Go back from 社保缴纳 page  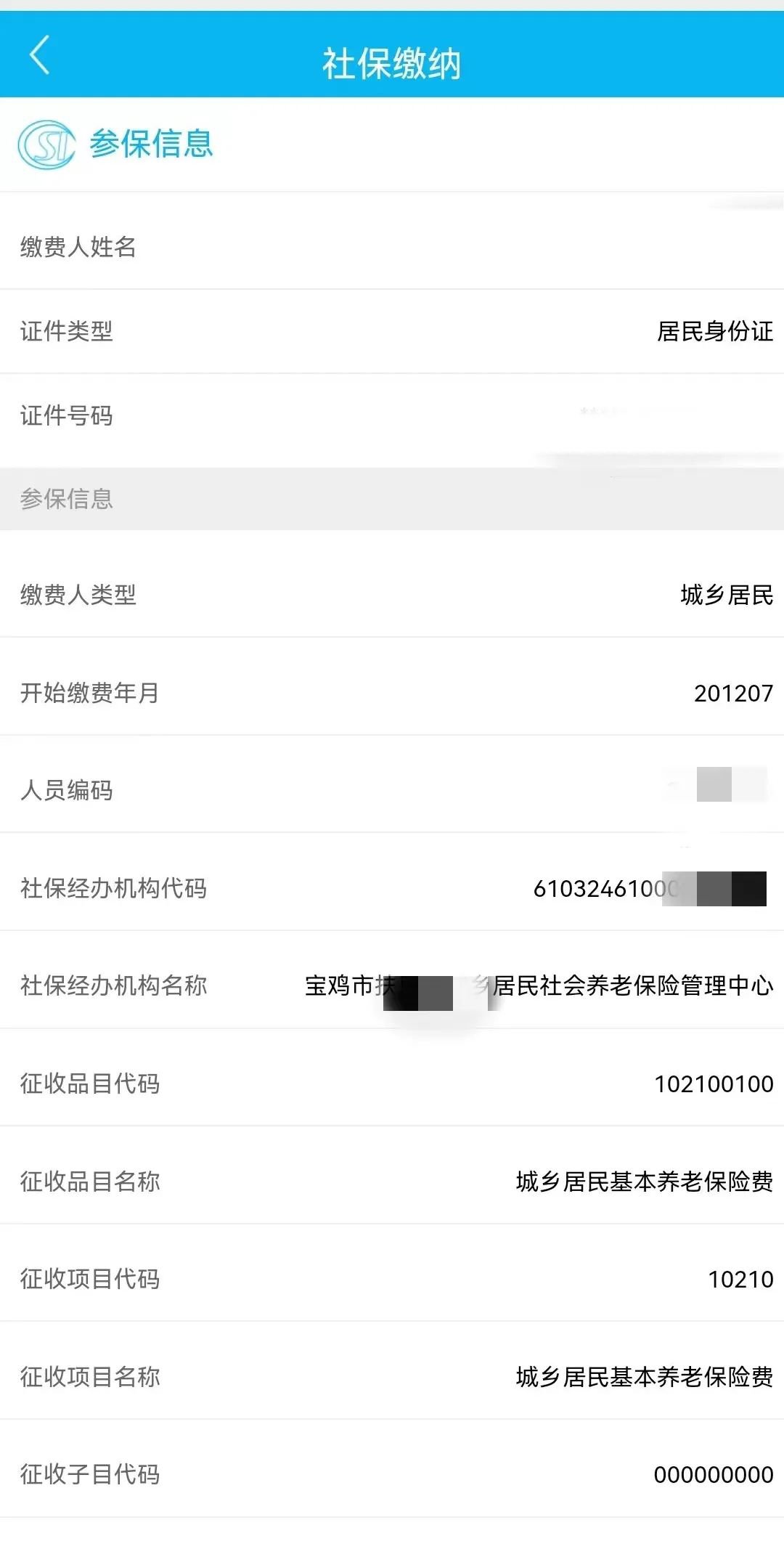click(x=40, y=55)
